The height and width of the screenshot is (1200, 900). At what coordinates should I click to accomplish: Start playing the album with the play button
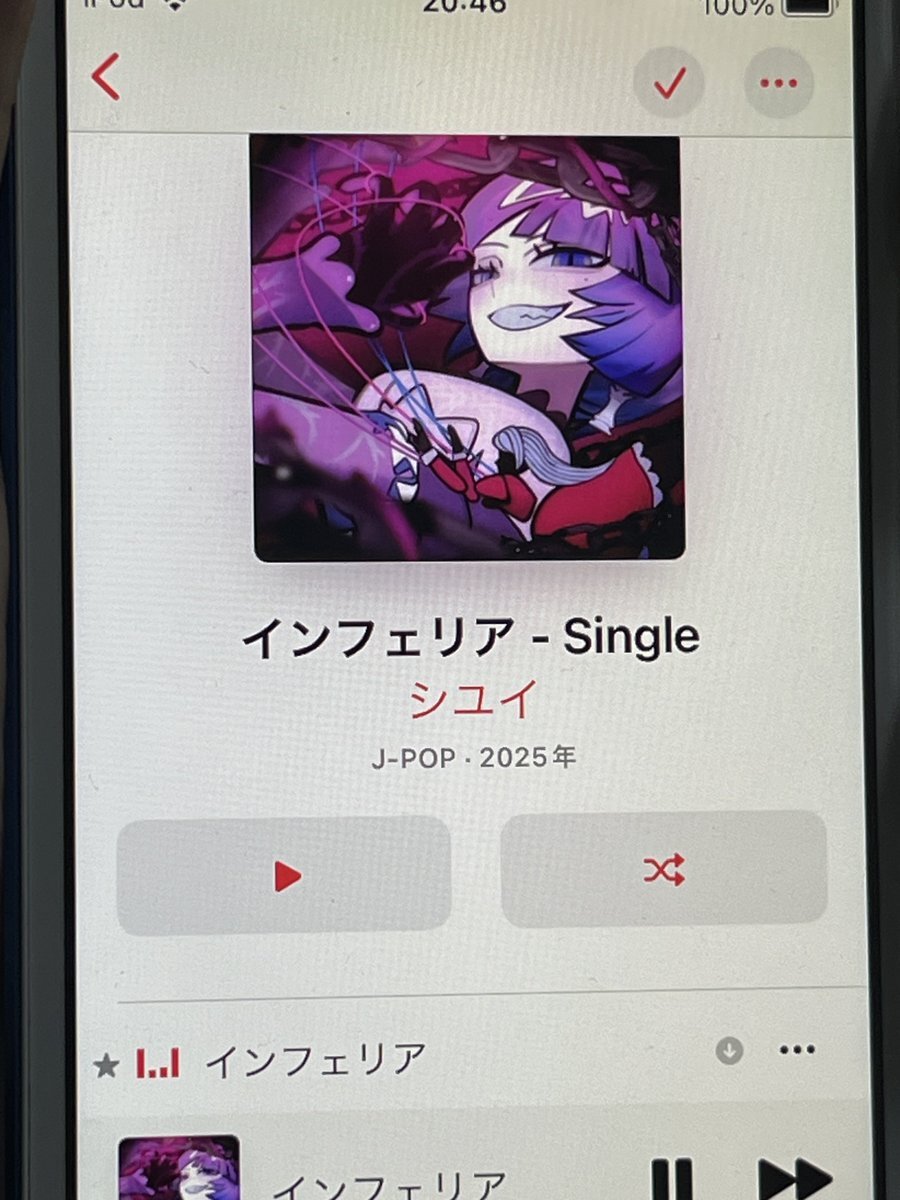(x=284, y=876)
